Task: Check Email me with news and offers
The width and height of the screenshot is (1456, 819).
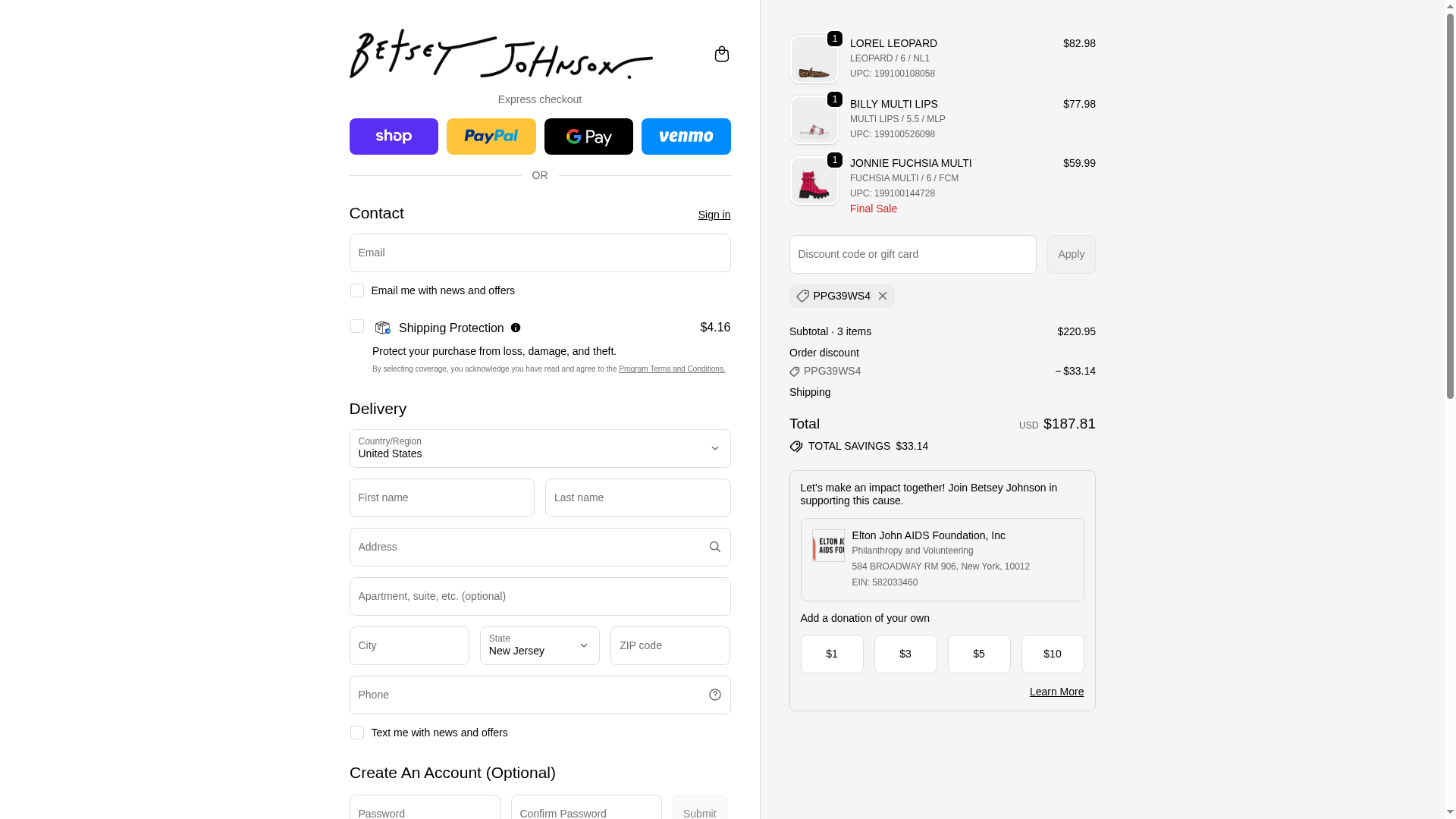Action: pos(356,290)
